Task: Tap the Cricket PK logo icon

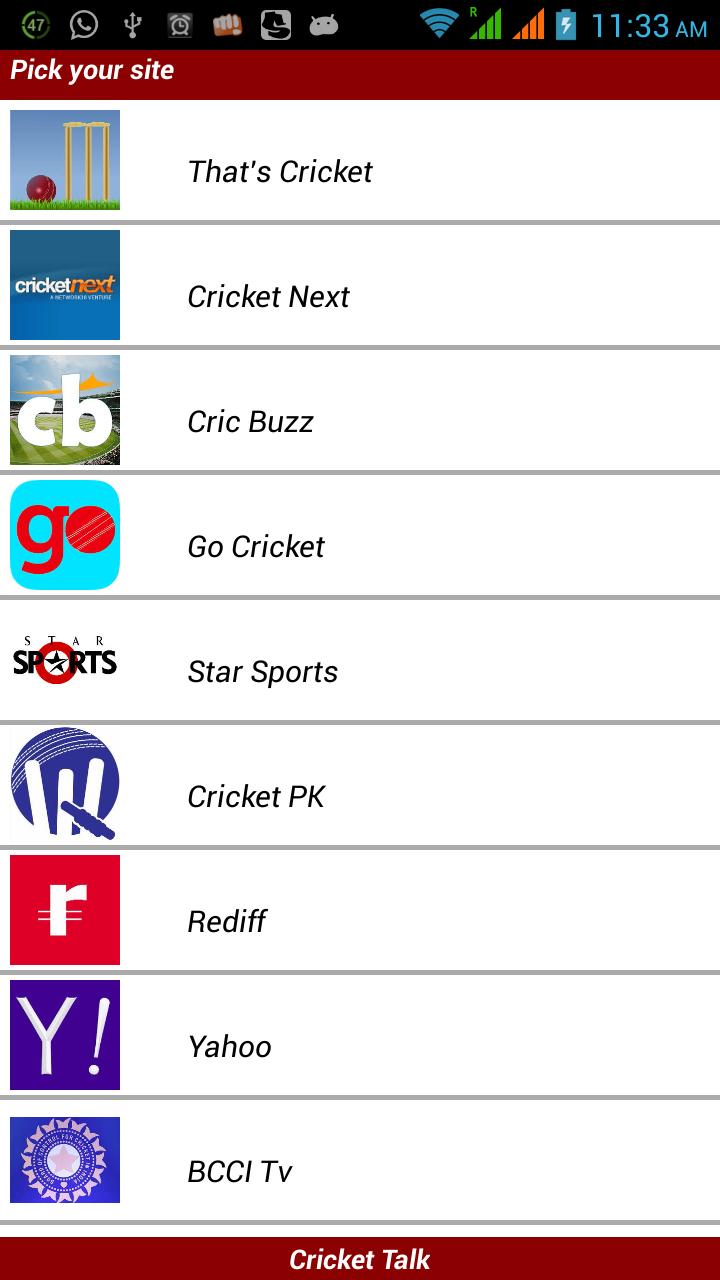Action: 64,785
